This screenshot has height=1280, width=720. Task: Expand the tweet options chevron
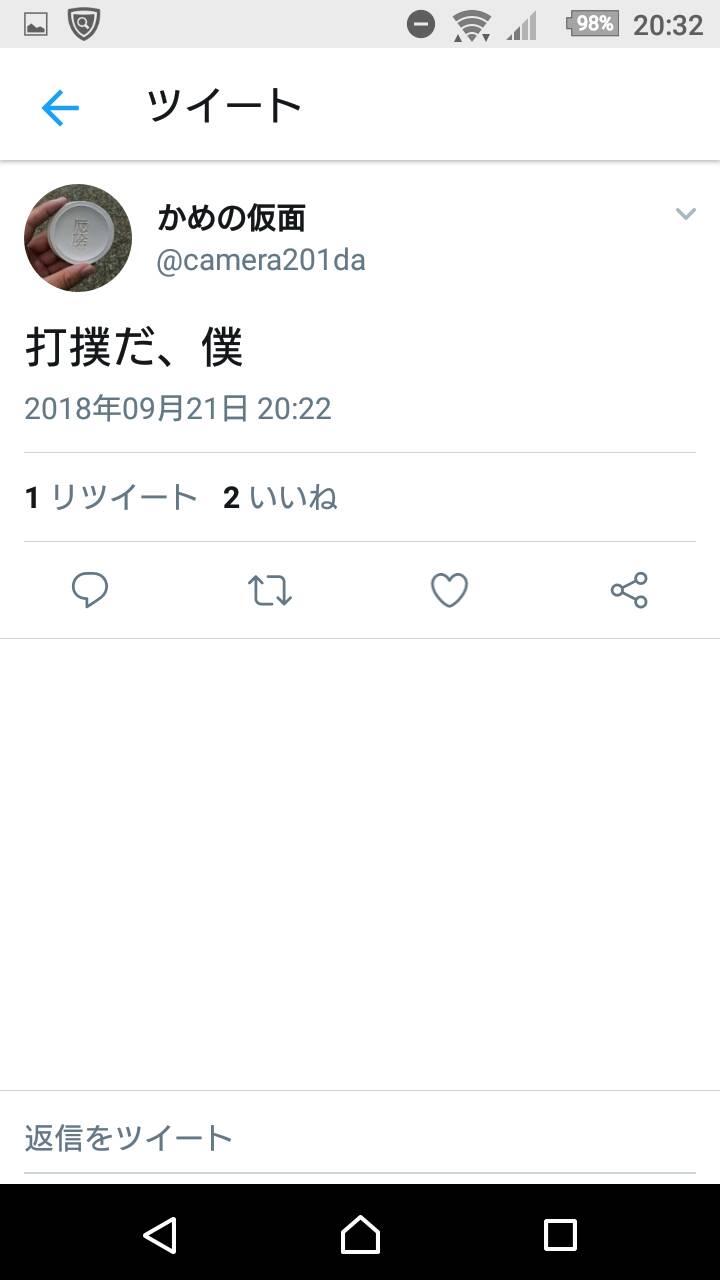[x=685, y=214]
